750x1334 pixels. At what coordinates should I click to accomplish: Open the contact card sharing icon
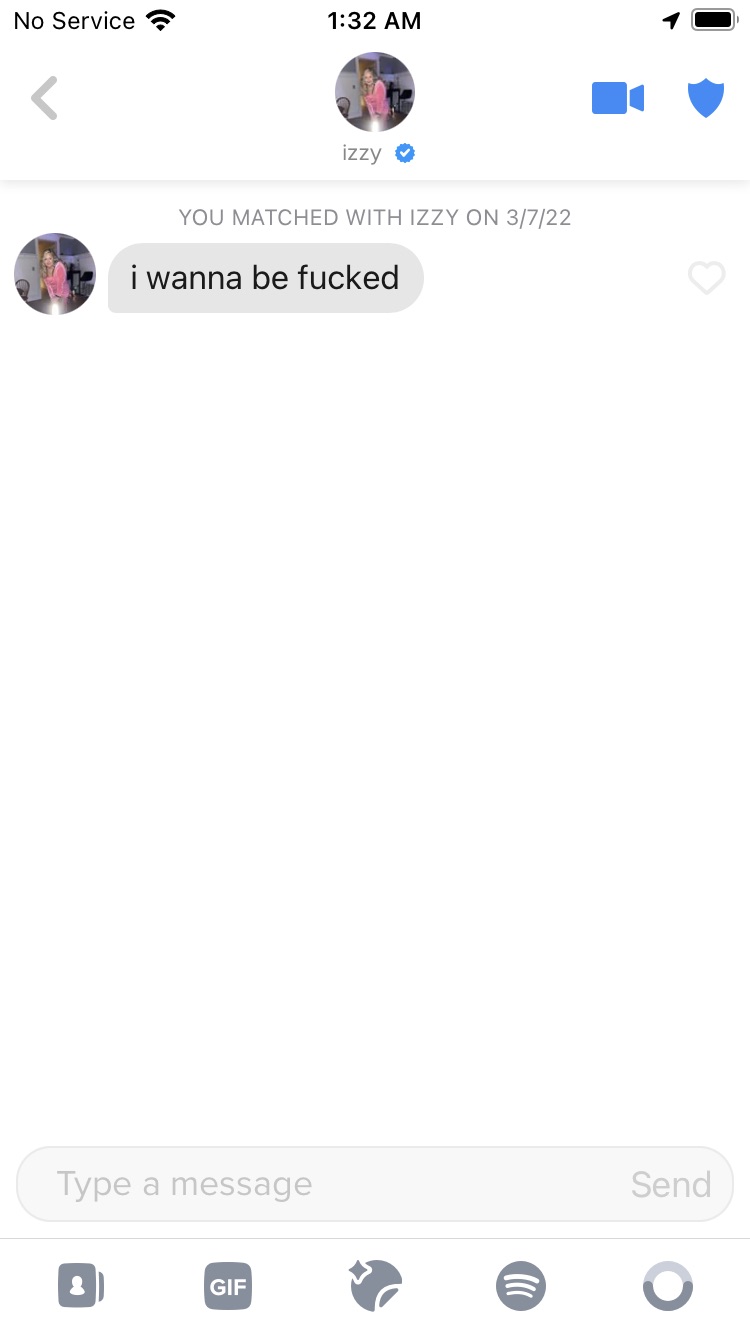81,1286
